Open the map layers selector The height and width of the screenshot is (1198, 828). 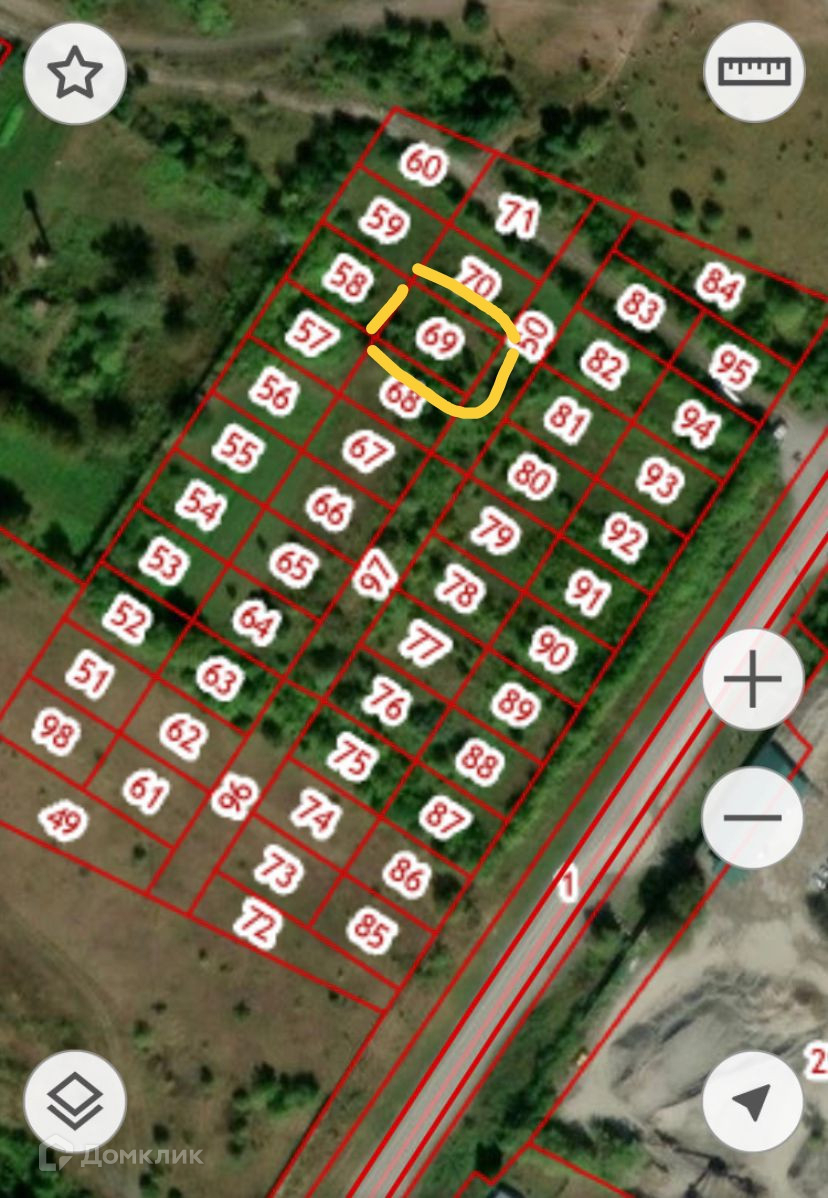pyautogui.click(x=74, y=1101)
